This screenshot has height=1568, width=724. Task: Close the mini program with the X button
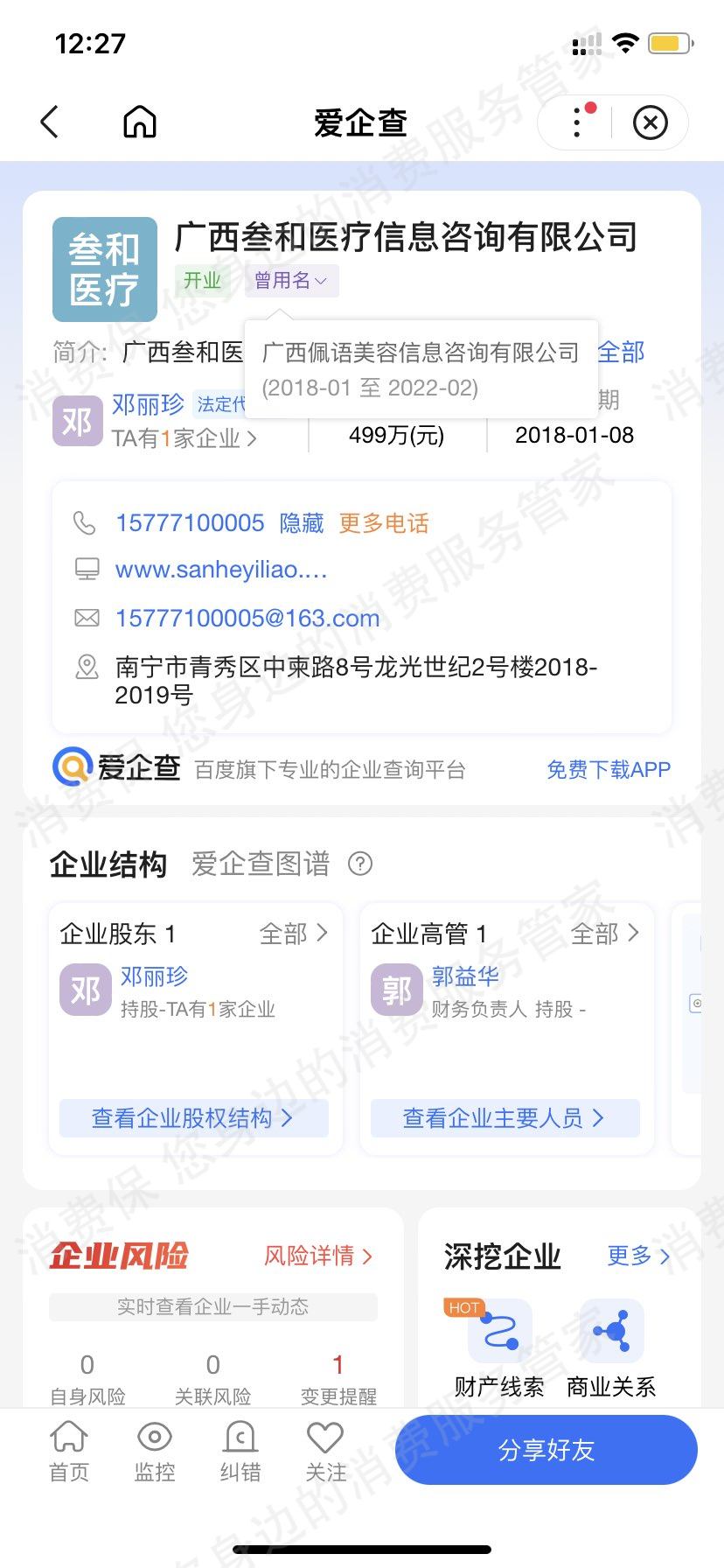[650, 122]
